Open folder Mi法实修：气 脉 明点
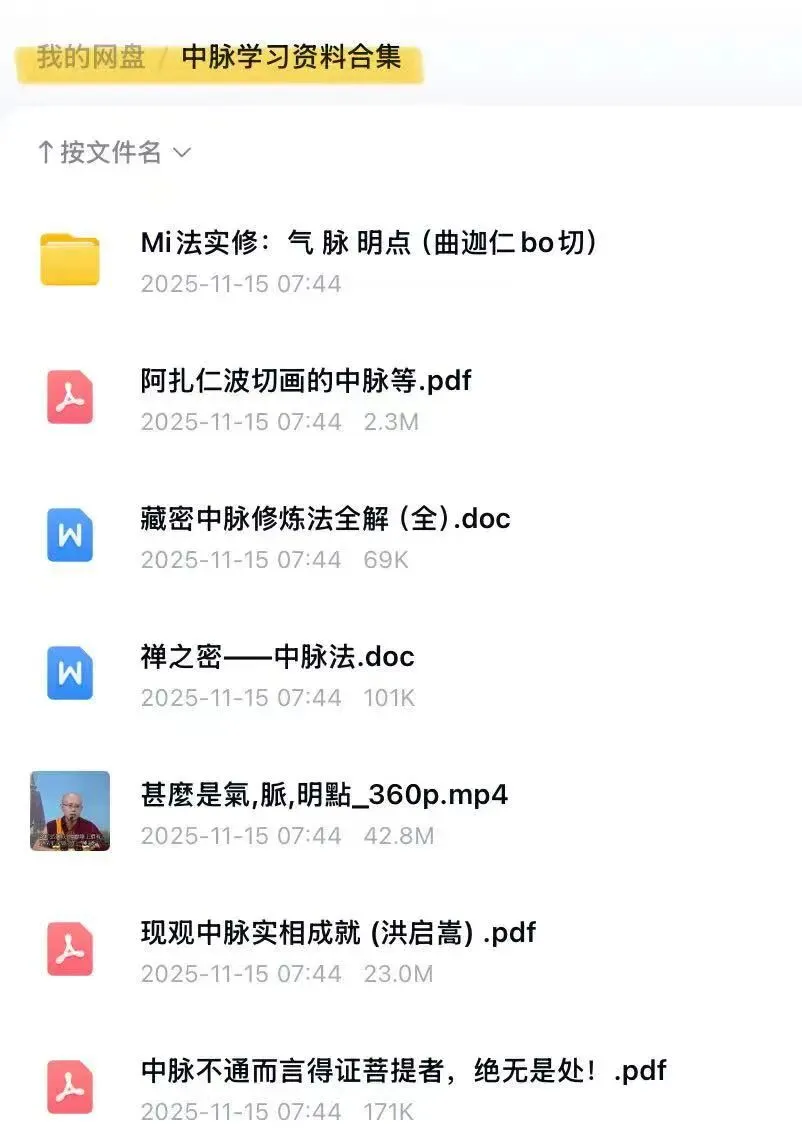Viewport: 802px width, 1148px height. coord(401,261)
